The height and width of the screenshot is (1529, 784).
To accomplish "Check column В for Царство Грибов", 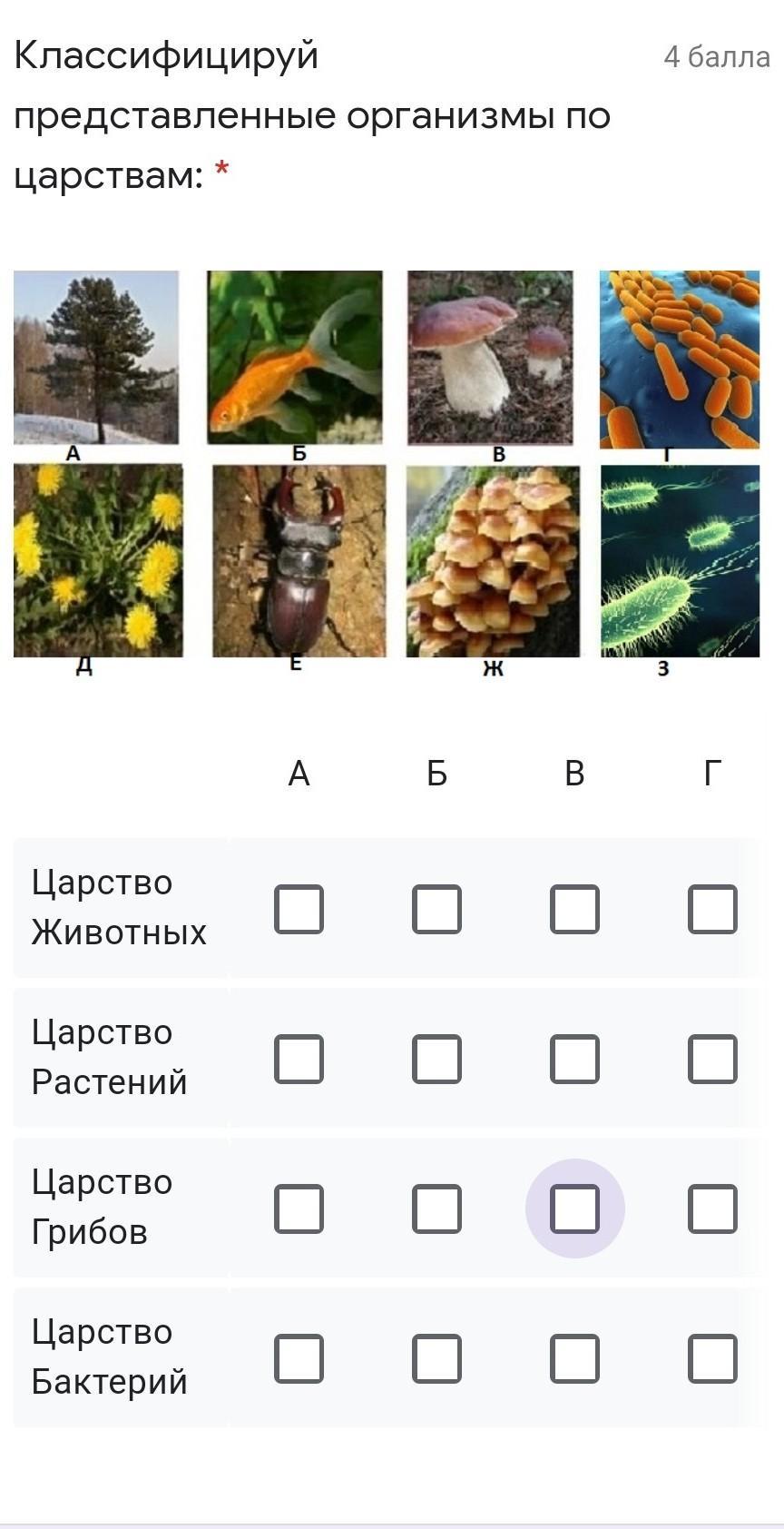I will [x=574, y=1208].
